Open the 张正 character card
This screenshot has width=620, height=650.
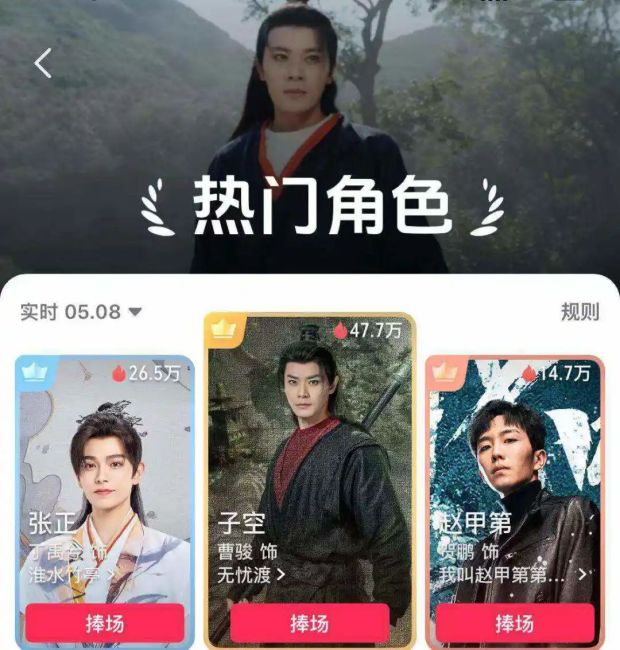click(x=105, y=502)
